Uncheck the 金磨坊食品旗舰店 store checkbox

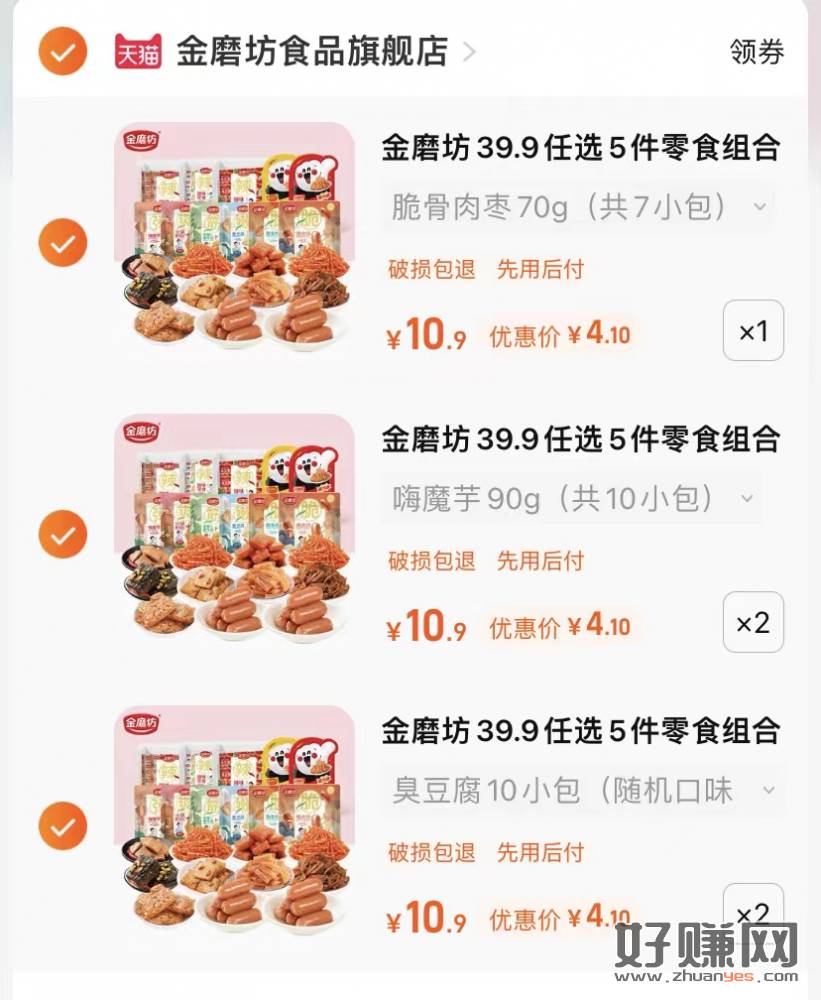coord(62,51)
